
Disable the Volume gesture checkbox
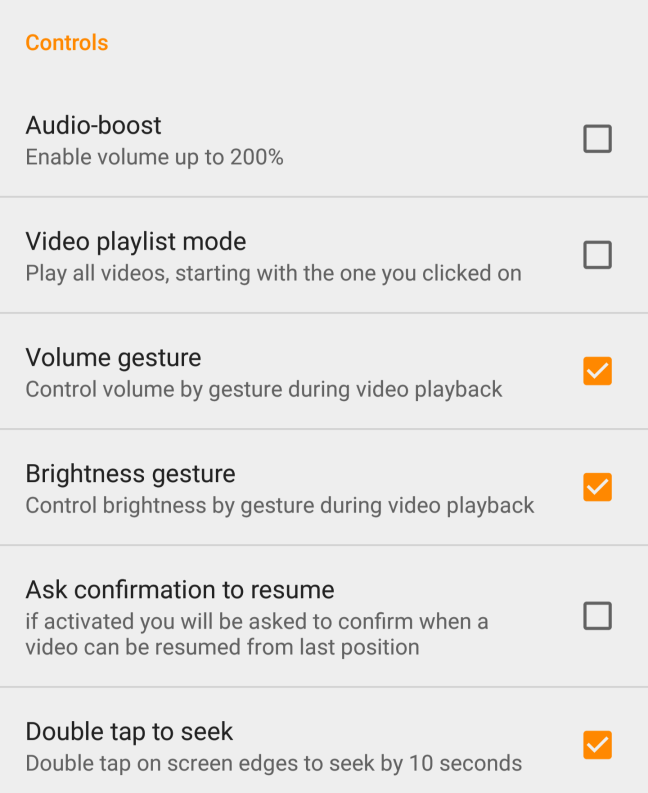pos(597,371)
